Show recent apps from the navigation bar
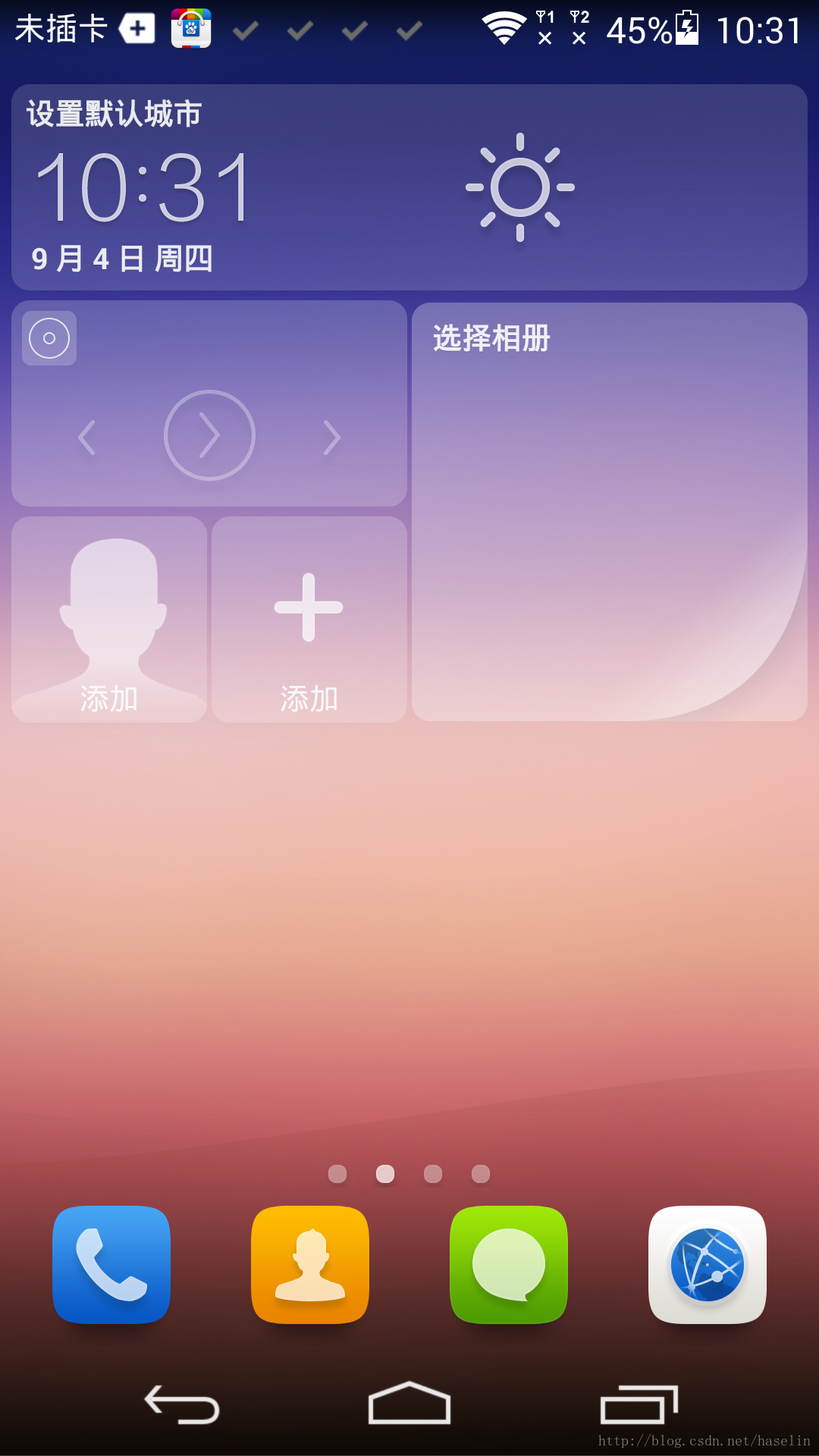The width and height of the screenshot is (819, 1456). [x=639, y=1404]
